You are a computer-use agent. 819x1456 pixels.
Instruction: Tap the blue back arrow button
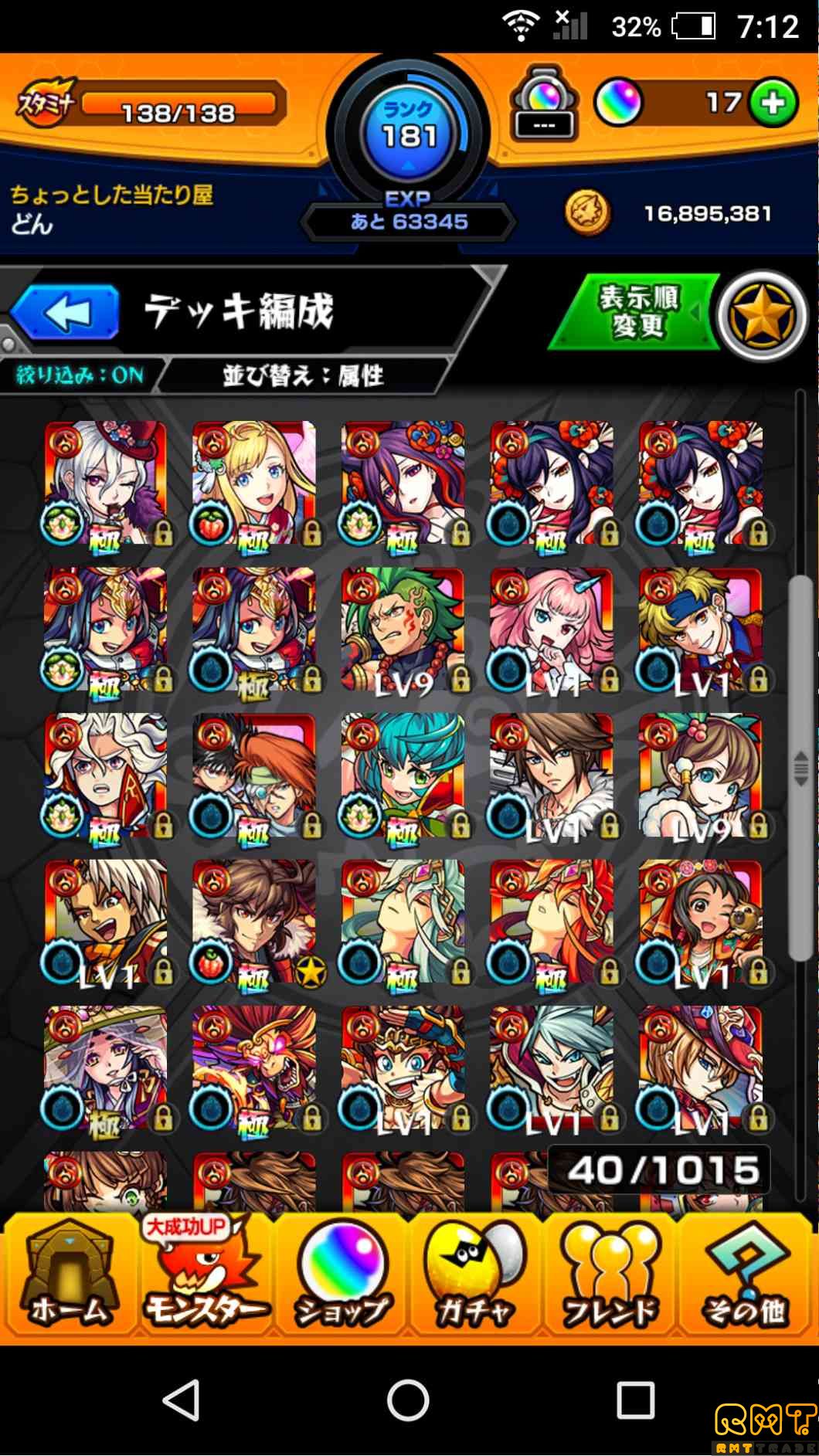66,313
